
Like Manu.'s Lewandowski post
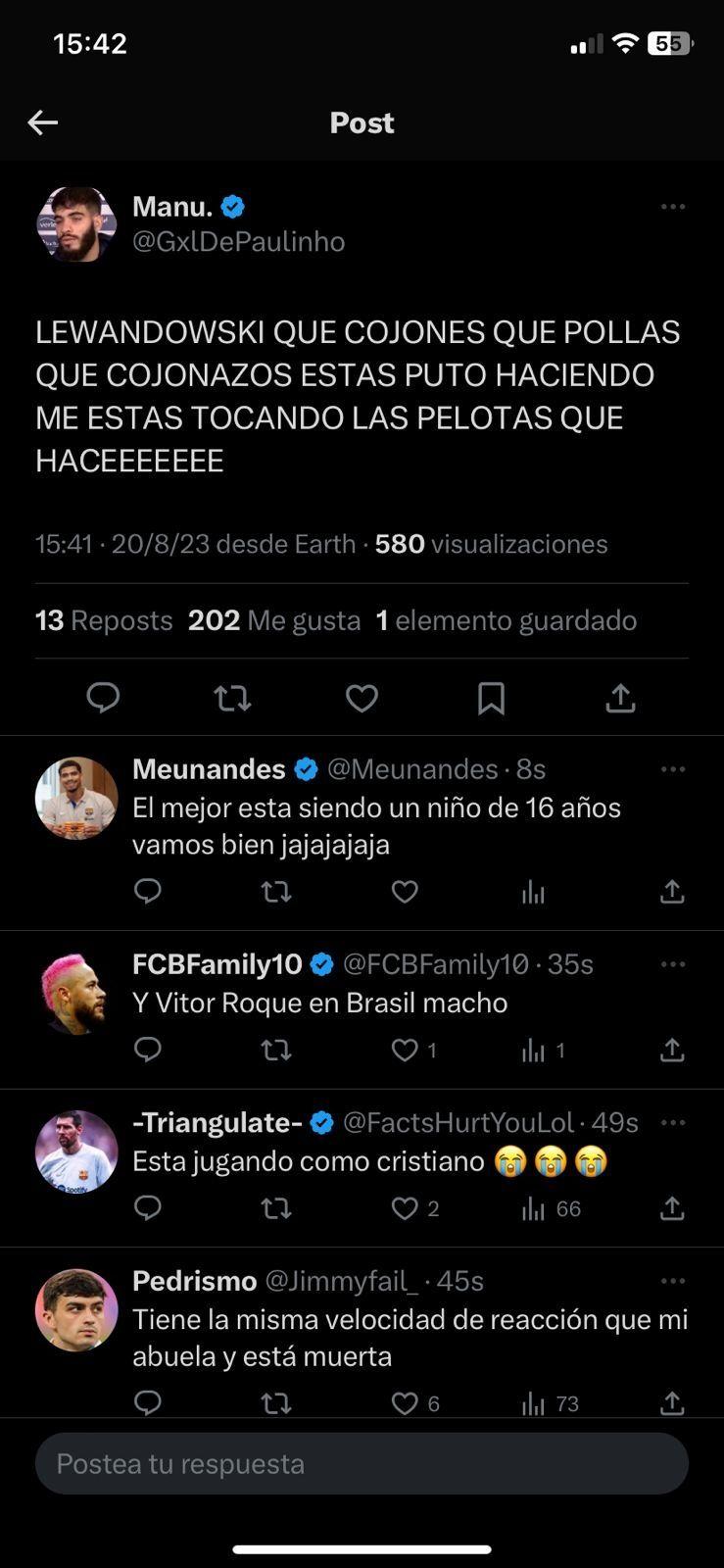pyautogui.click(x=362, y=698)
